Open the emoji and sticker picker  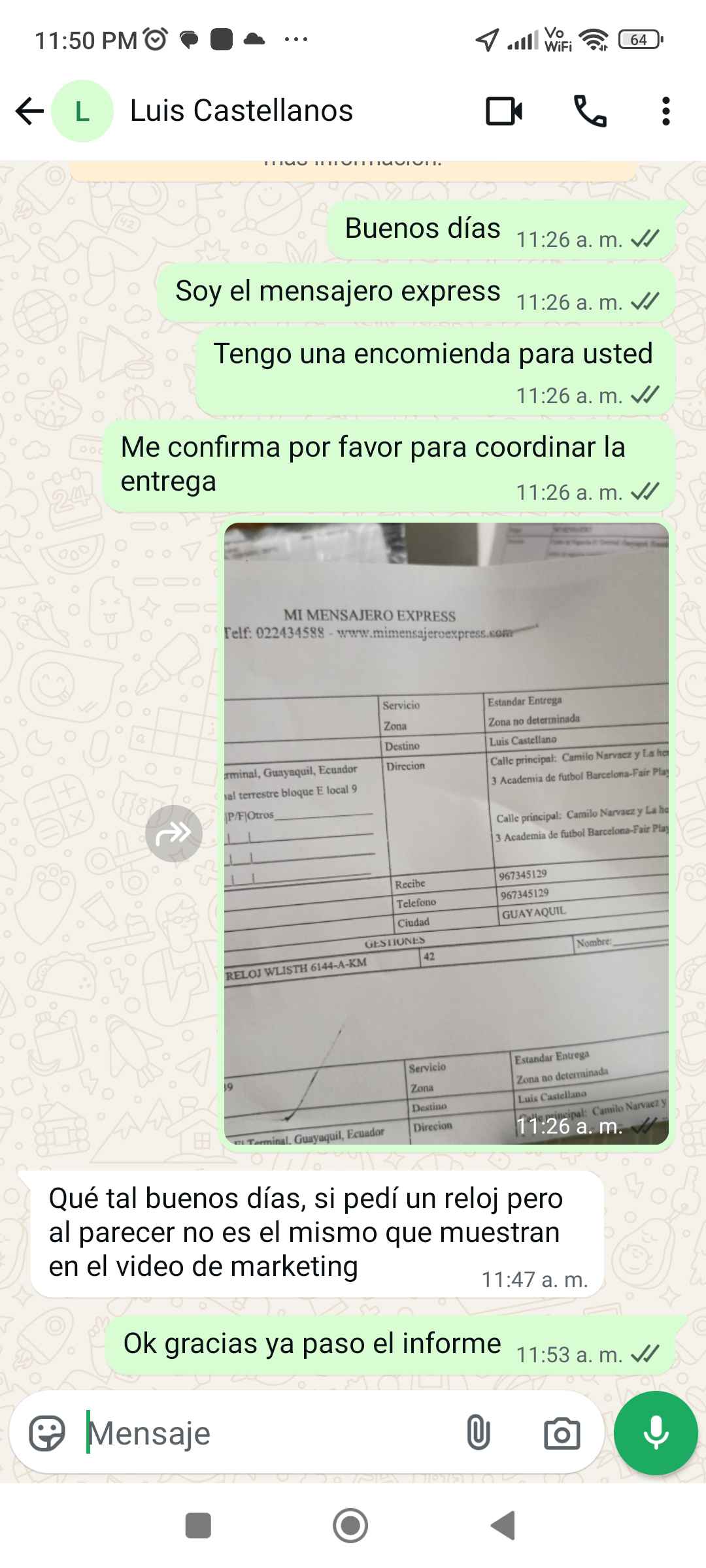[x=47, y=1433]
